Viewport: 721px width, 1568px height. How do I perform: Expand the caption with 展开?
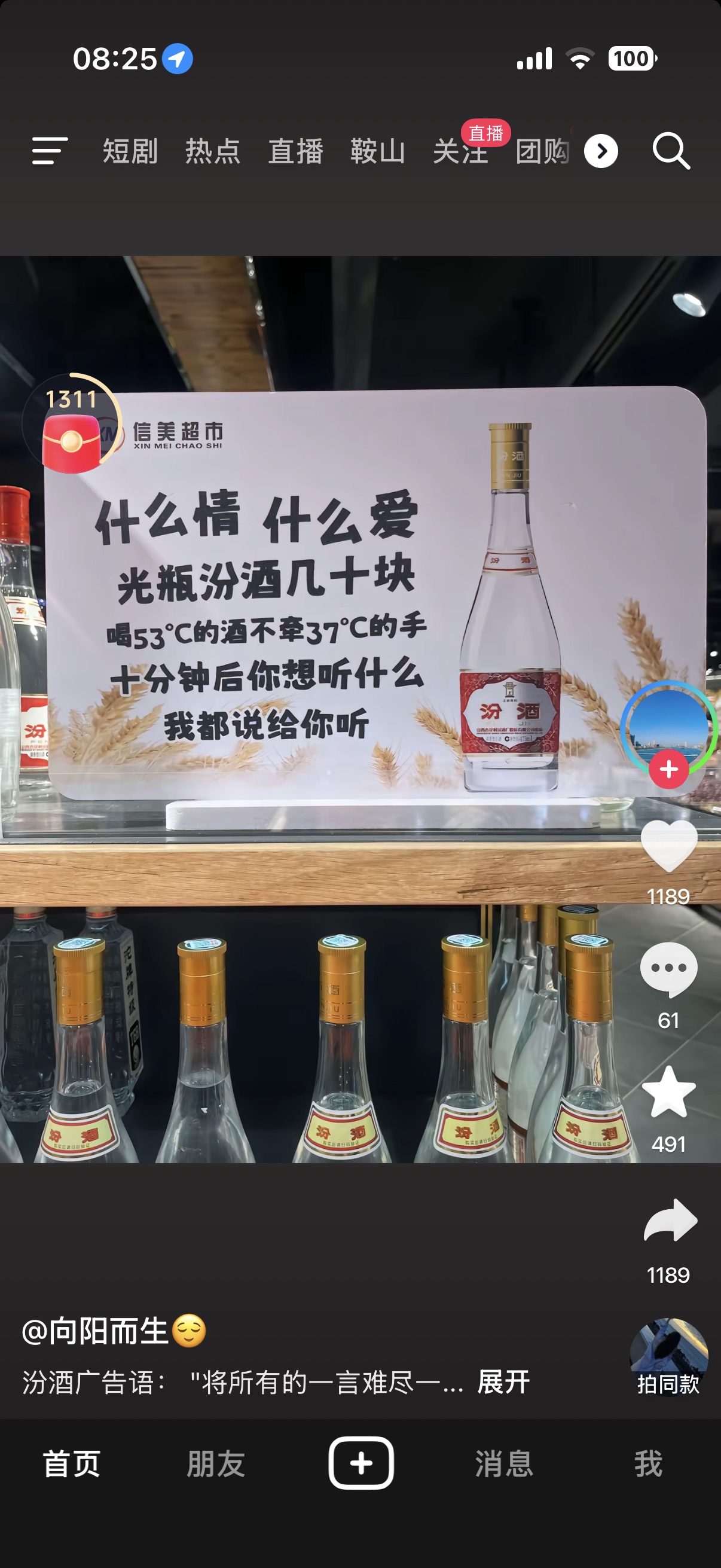point(504,1383)
